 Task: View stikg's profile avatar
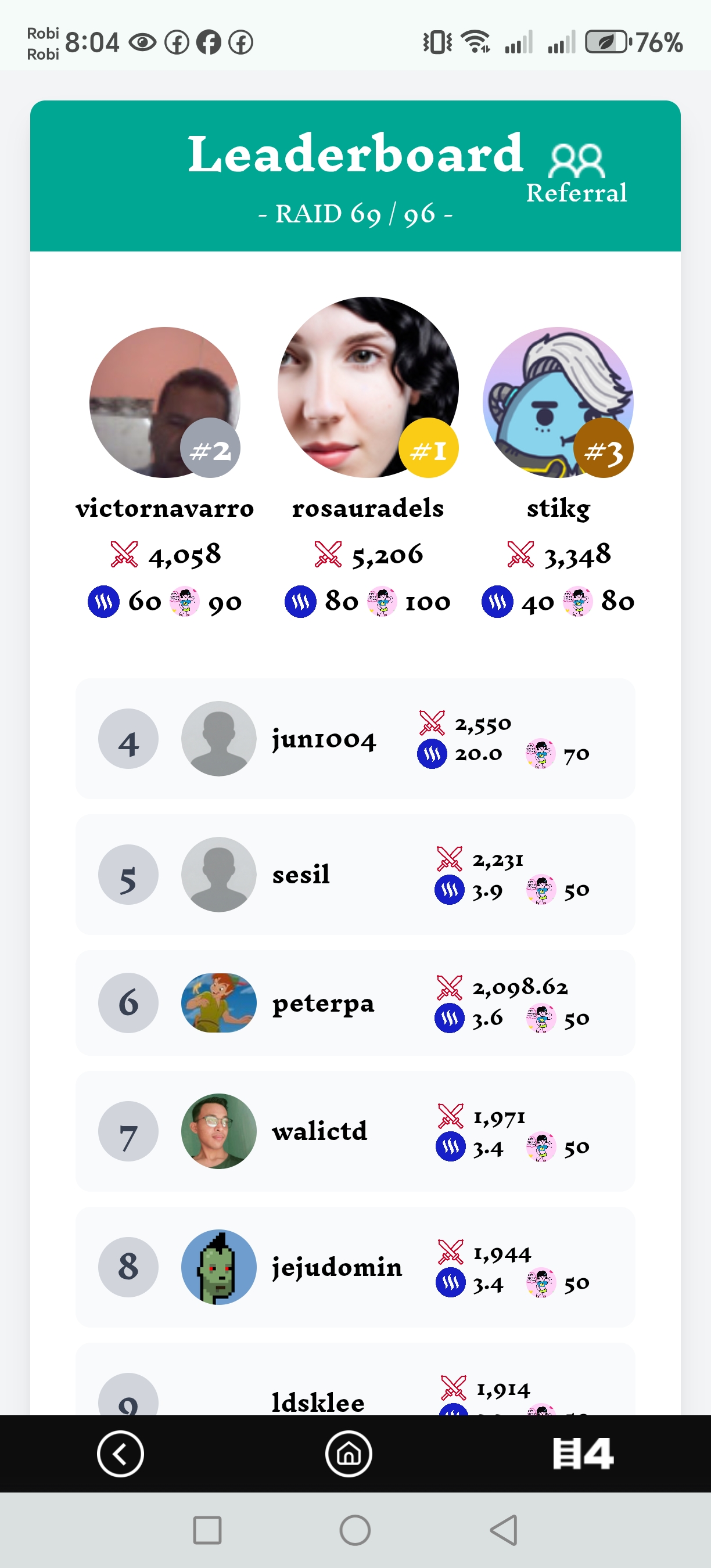click(558, 402)
